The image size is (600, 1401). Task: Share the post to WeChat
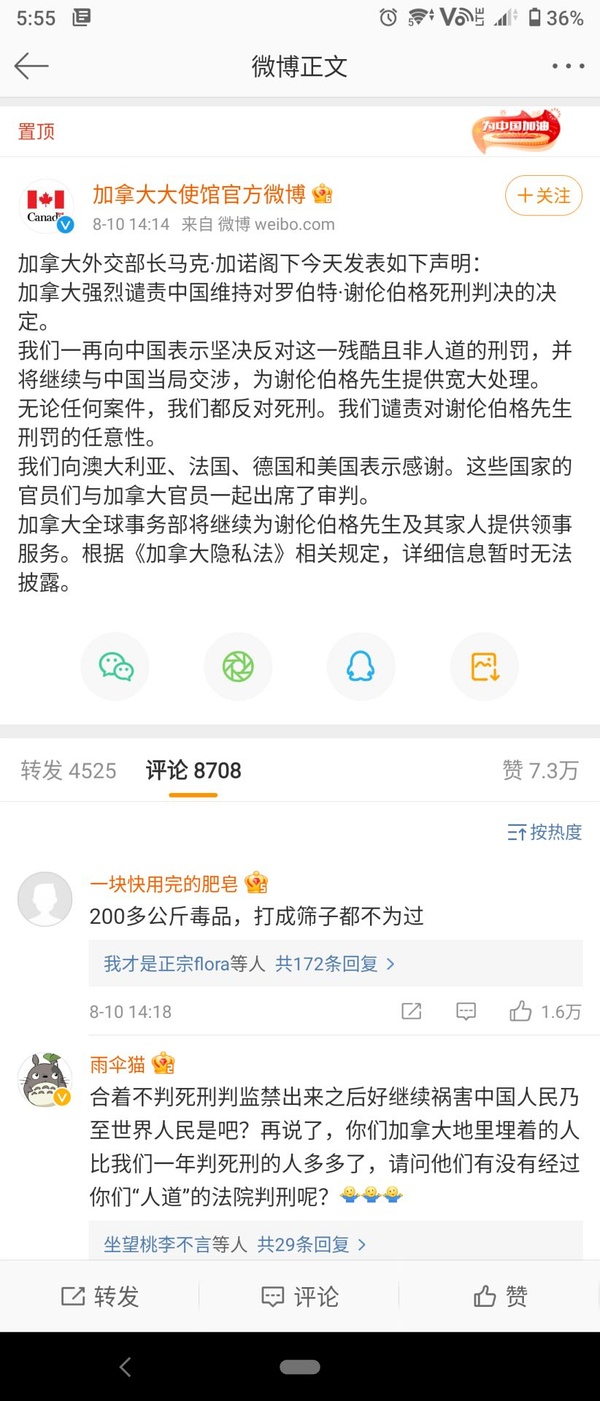[116, 667]
